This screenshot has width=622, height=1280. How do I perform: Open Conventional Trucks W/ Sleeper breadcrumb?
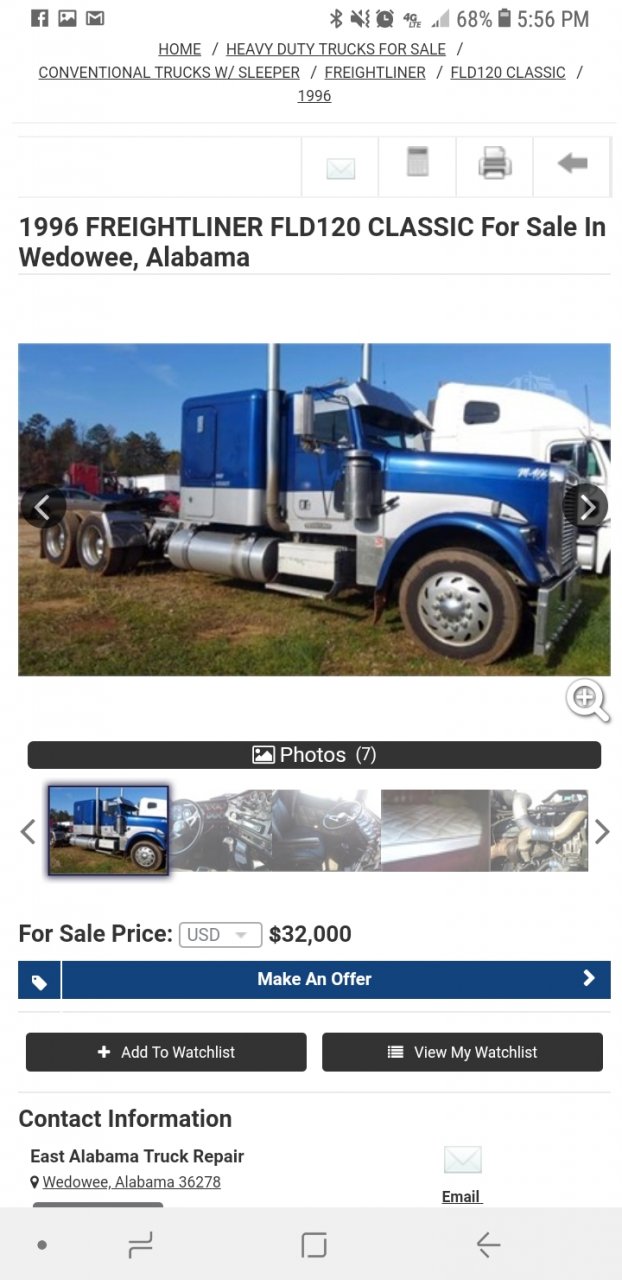pos(169,73)
